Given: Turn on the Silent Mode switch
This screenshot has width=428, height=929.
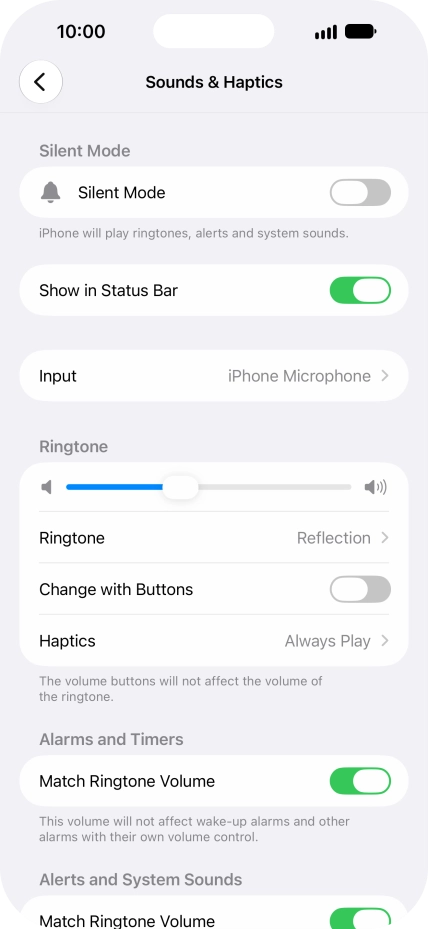Looking at the screenshot, I should [x=360, y=193].
